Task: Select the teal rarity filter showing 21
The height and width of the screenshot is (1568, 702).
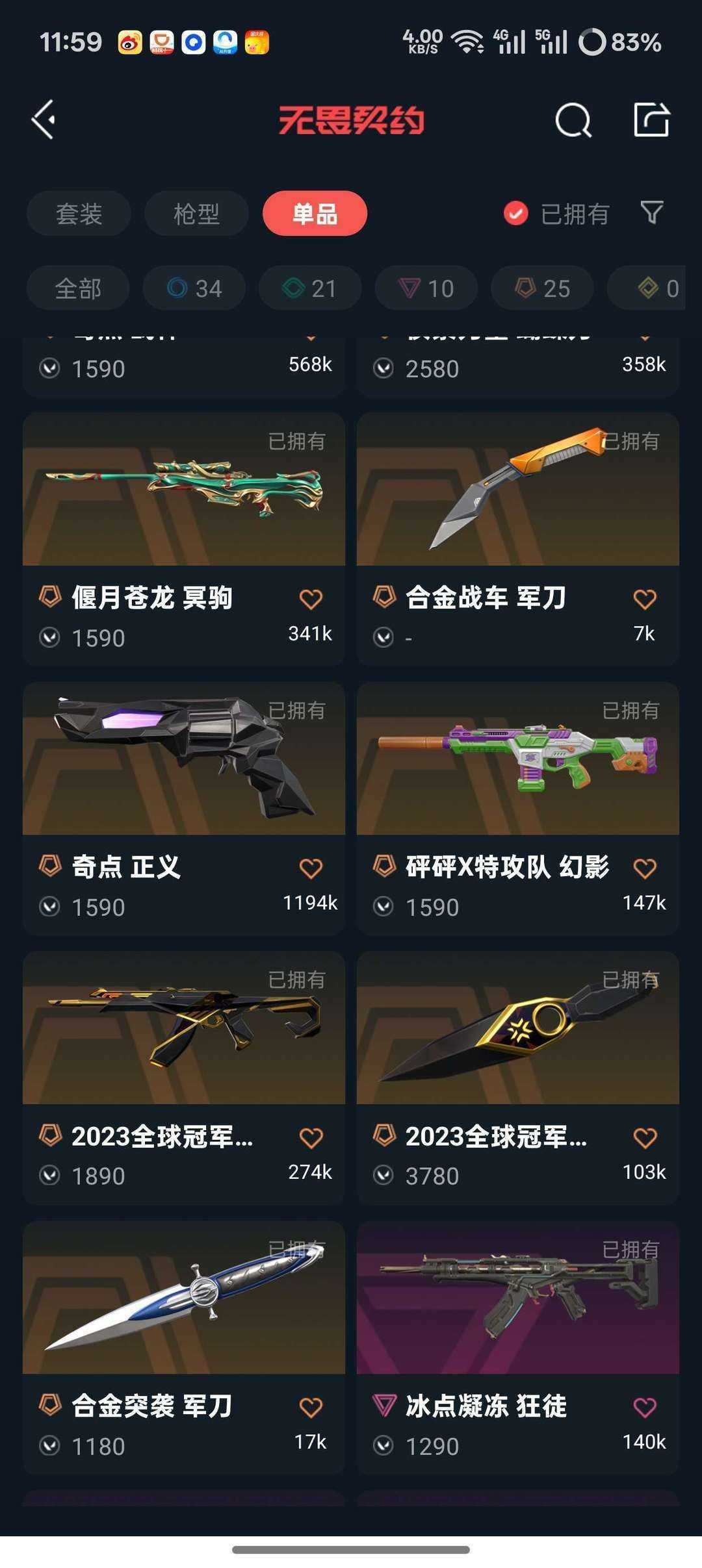Action: 309,288
